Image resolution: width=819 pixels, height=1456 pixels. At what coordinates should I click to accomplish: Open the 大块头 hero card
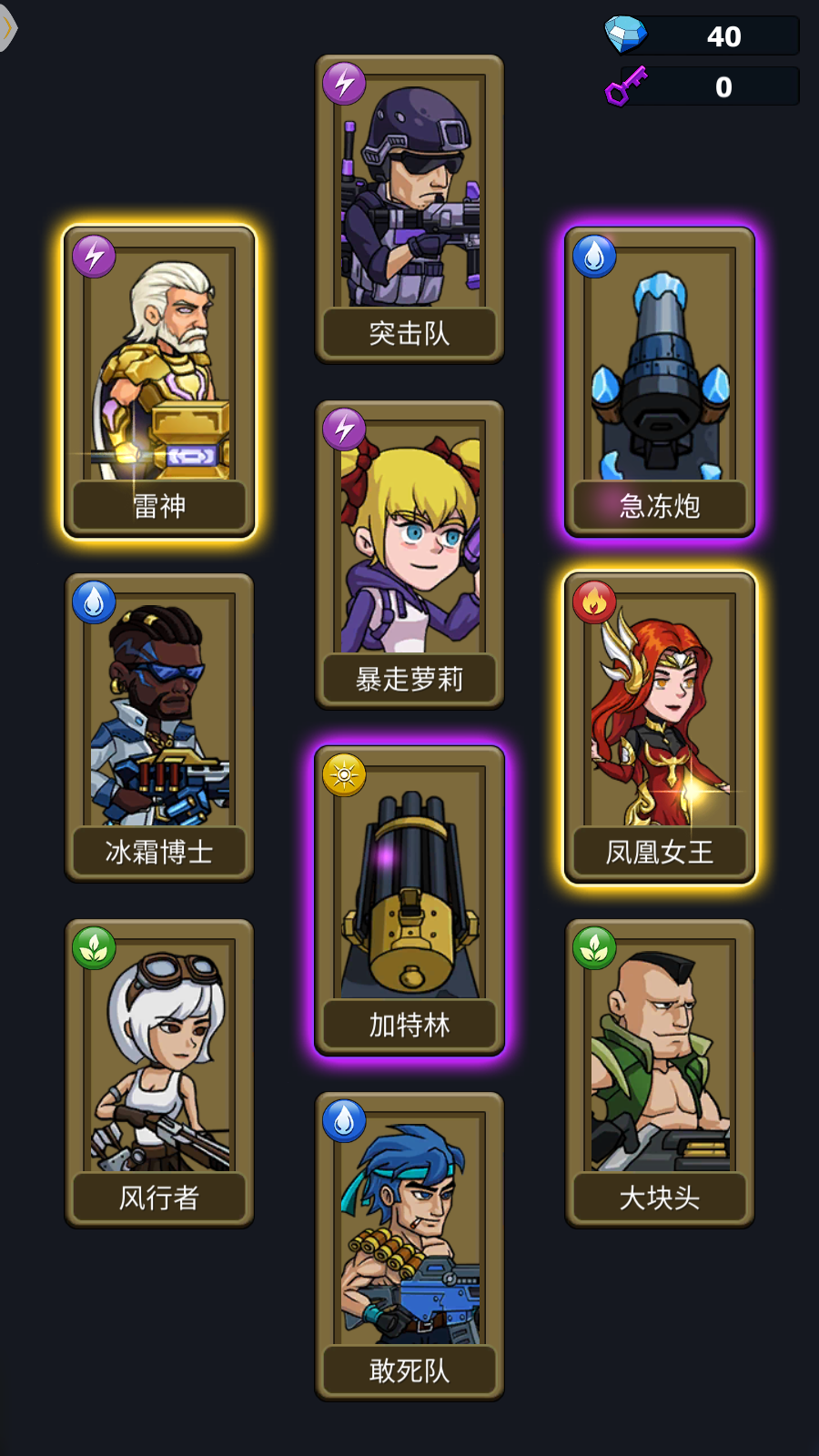pos(660,1074)
